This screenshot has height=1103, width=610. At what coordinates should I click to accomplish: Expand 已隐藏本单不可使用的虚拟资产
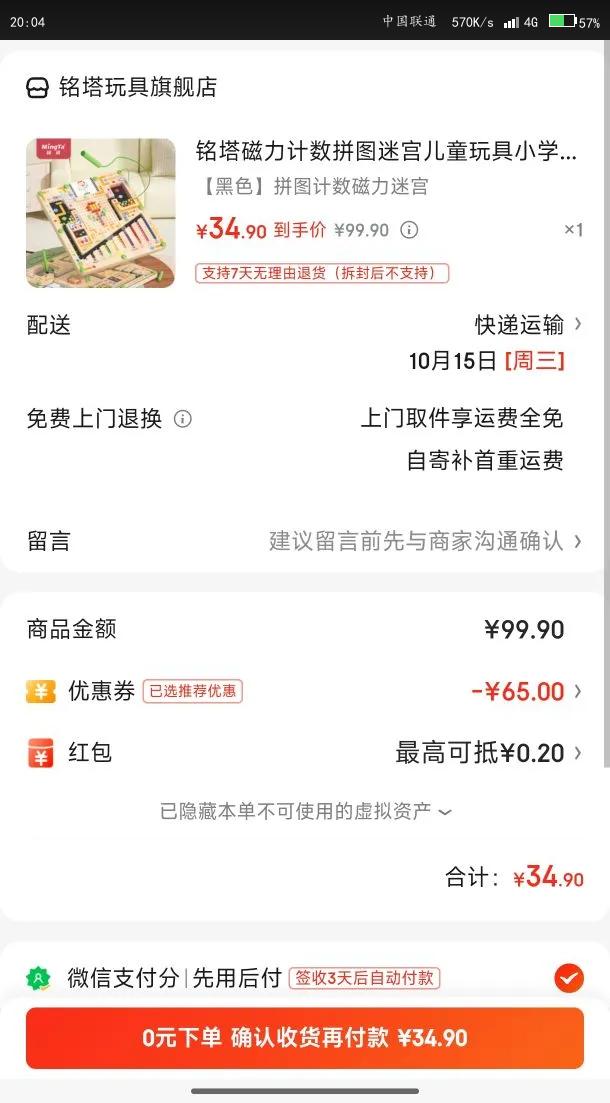pos(305,811)
